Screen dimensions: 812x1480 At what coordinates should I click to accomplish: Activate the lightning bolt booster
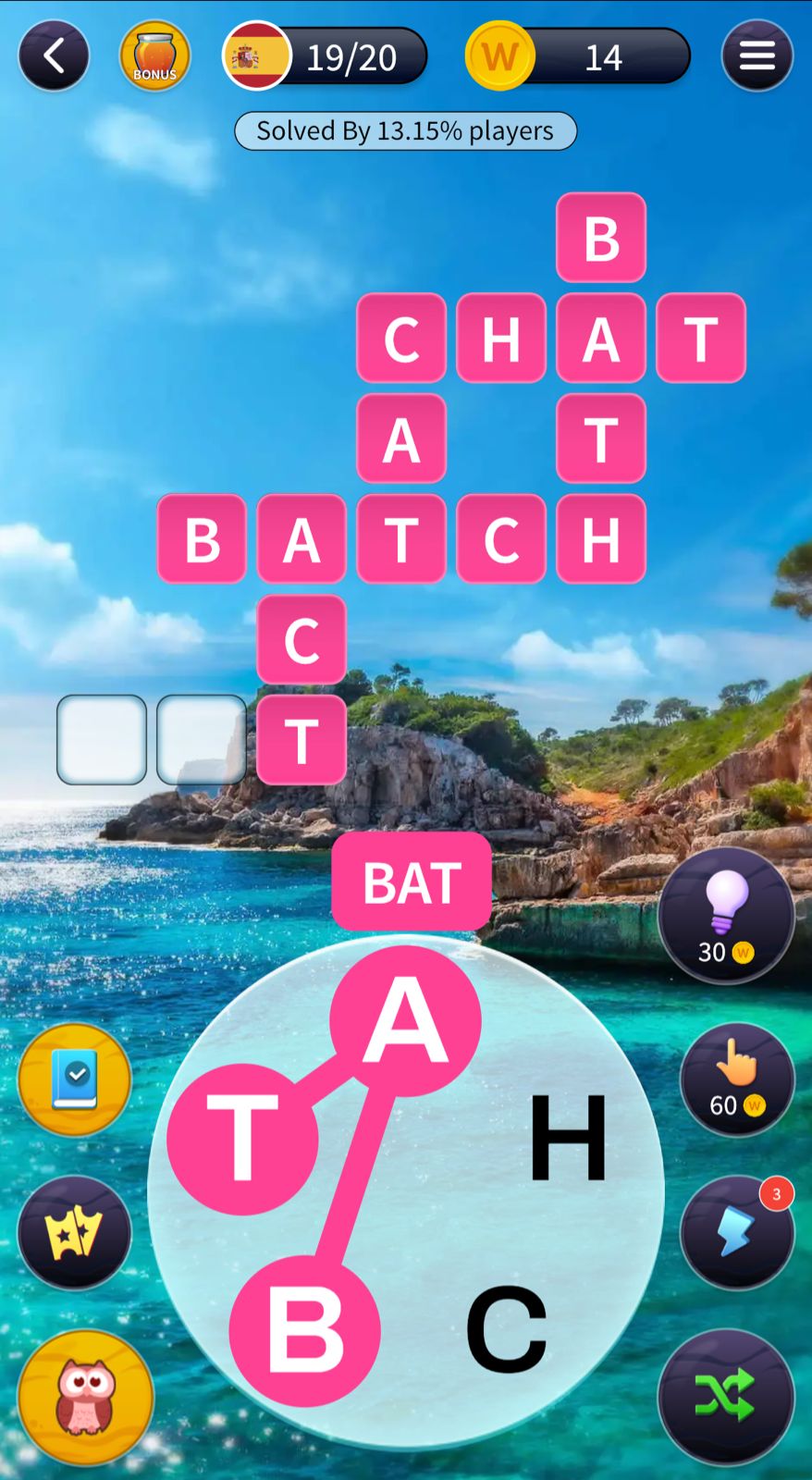[x=736, y=1232]
